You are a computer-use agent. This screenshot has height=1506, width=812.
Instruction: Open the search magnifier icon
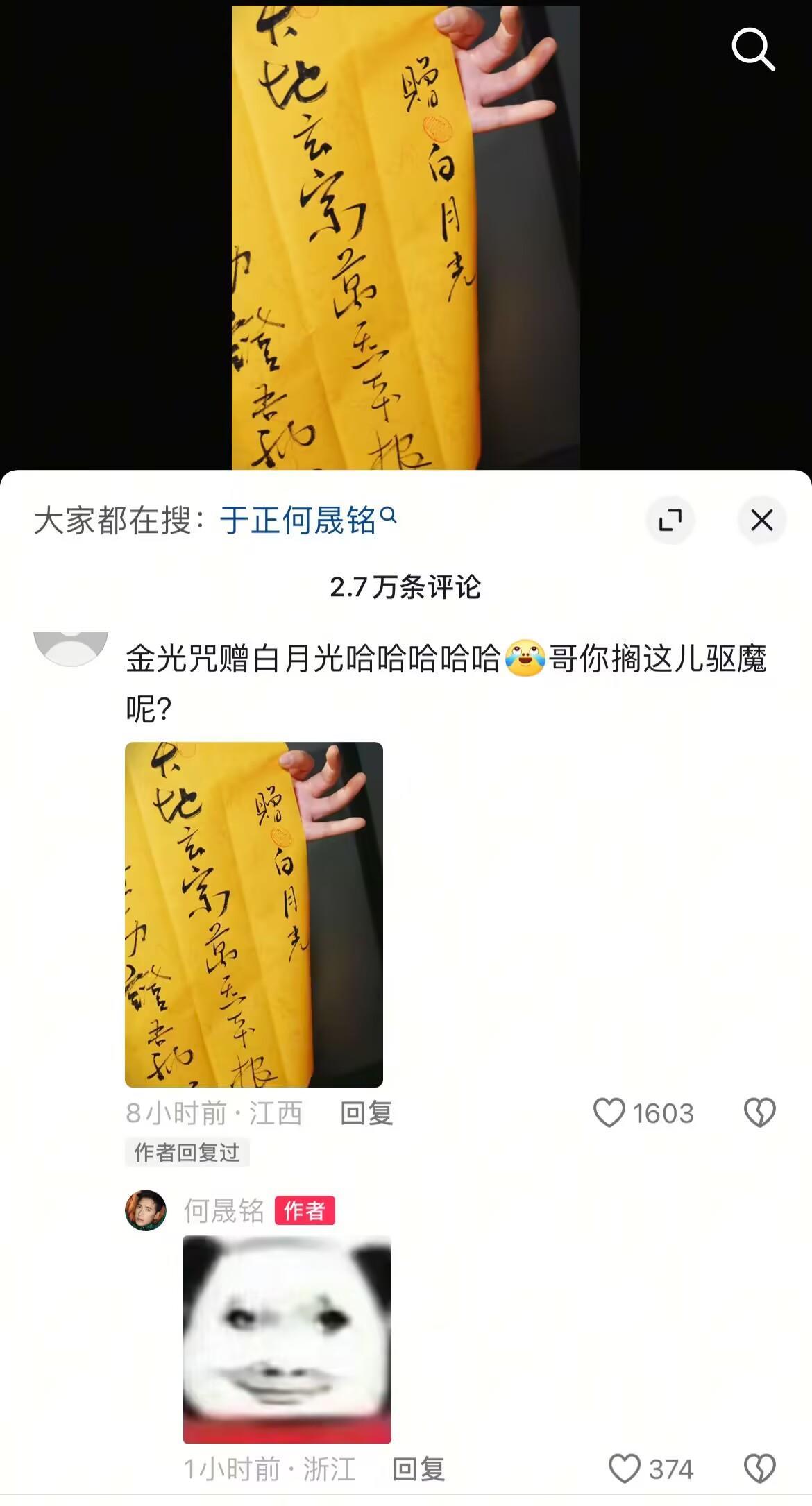(753, 49)
